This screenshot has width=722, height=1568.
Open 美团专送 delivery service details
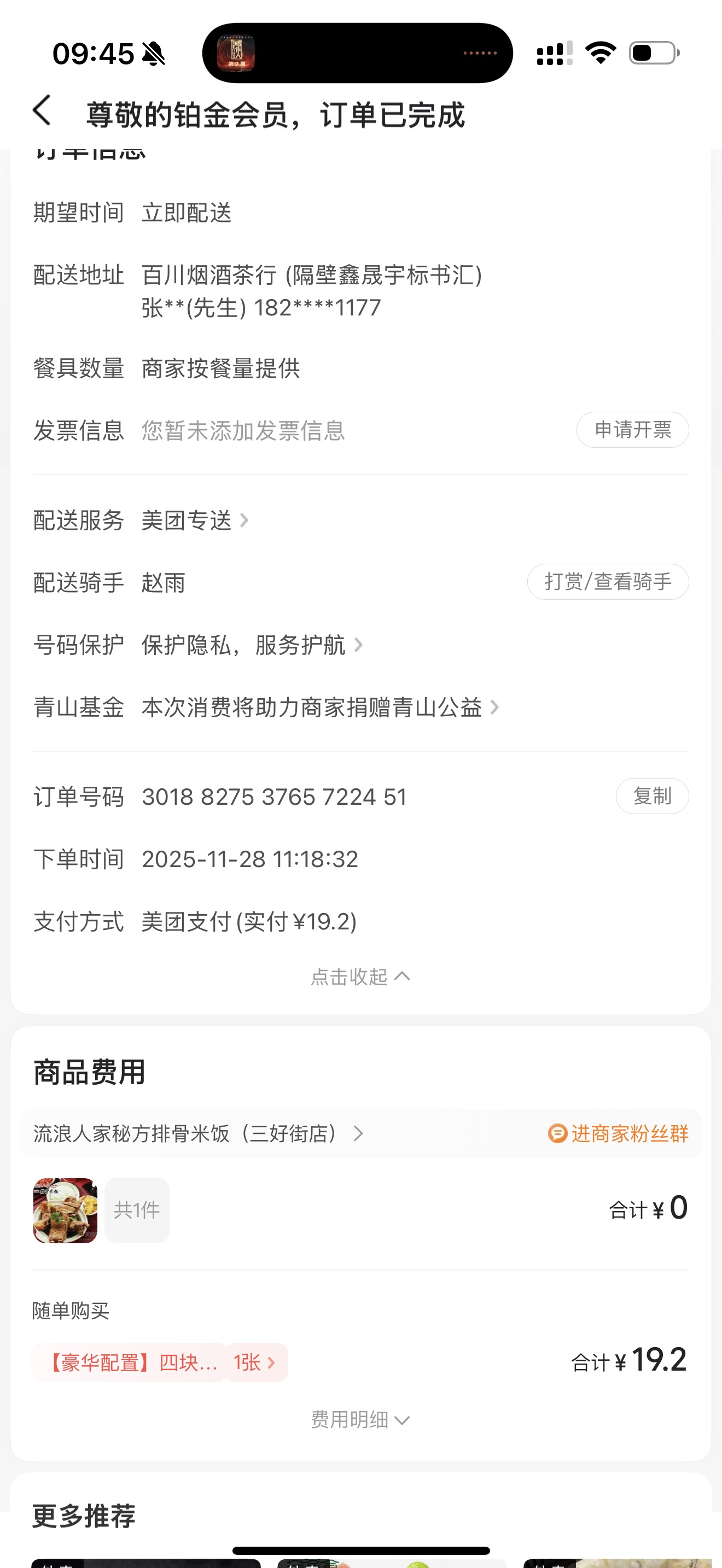pyautogui.click(x=195, y=520)
